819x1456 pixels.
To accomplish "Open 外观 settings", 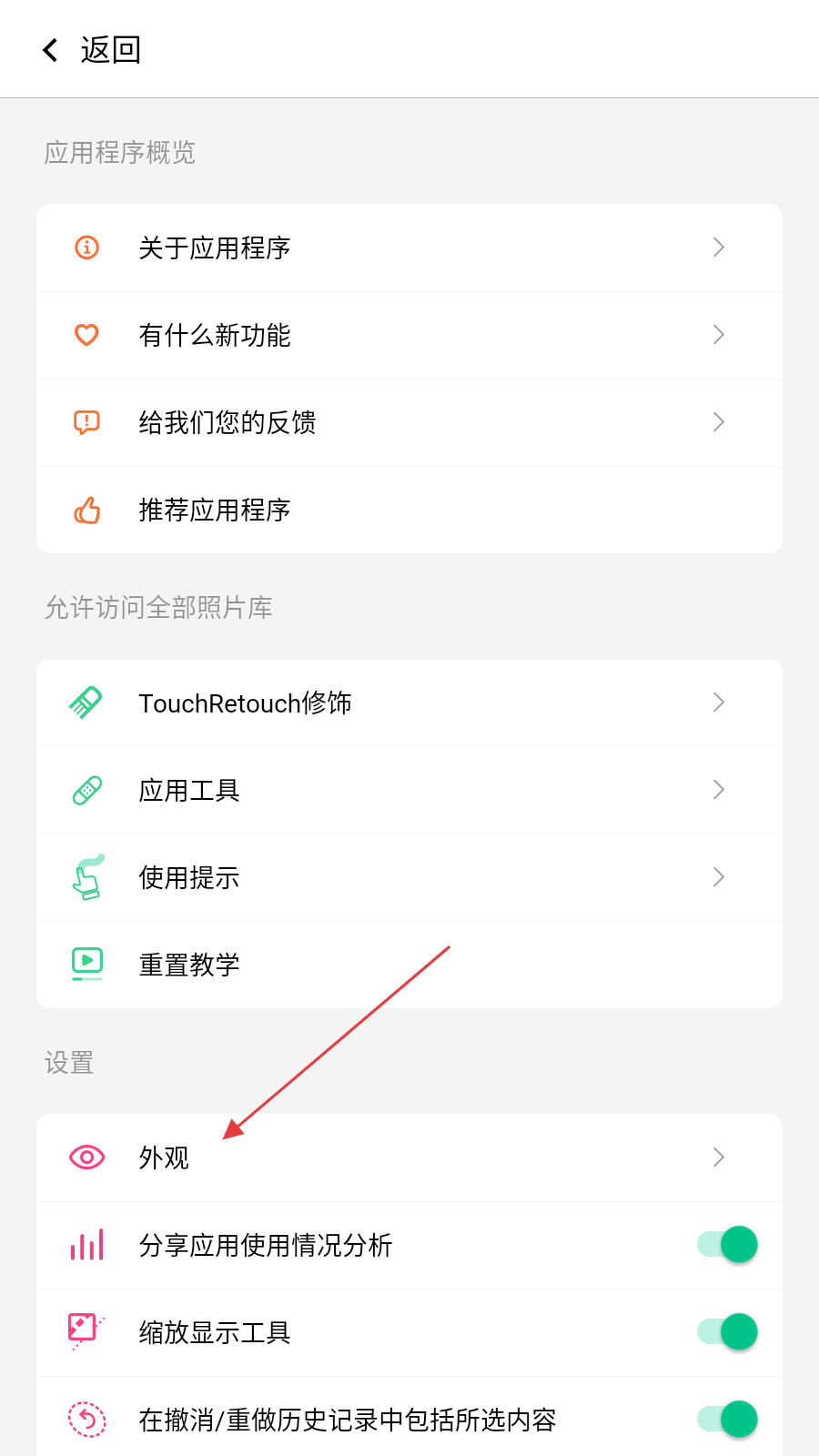I will point(409,1158).
